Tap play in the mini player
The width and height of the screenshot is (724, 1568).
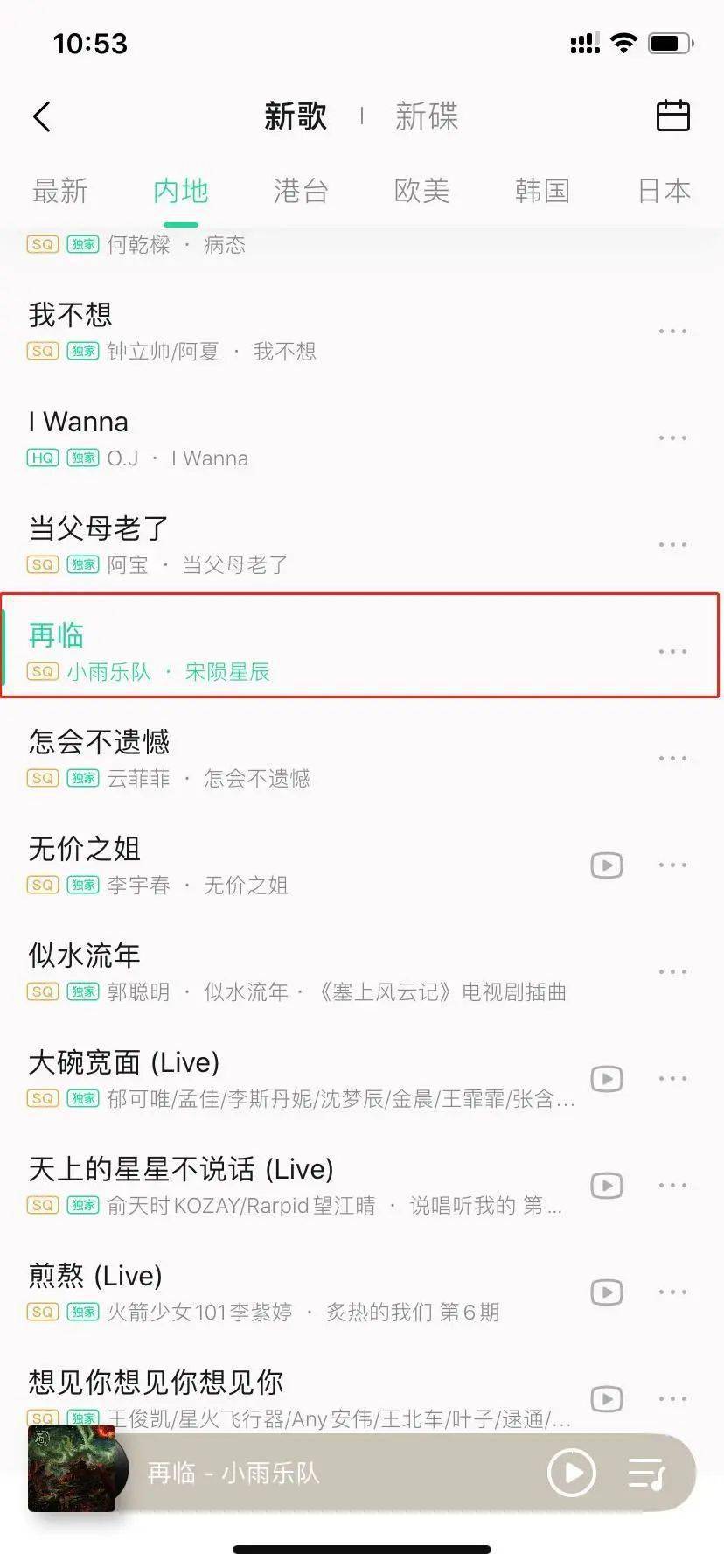571,1473
